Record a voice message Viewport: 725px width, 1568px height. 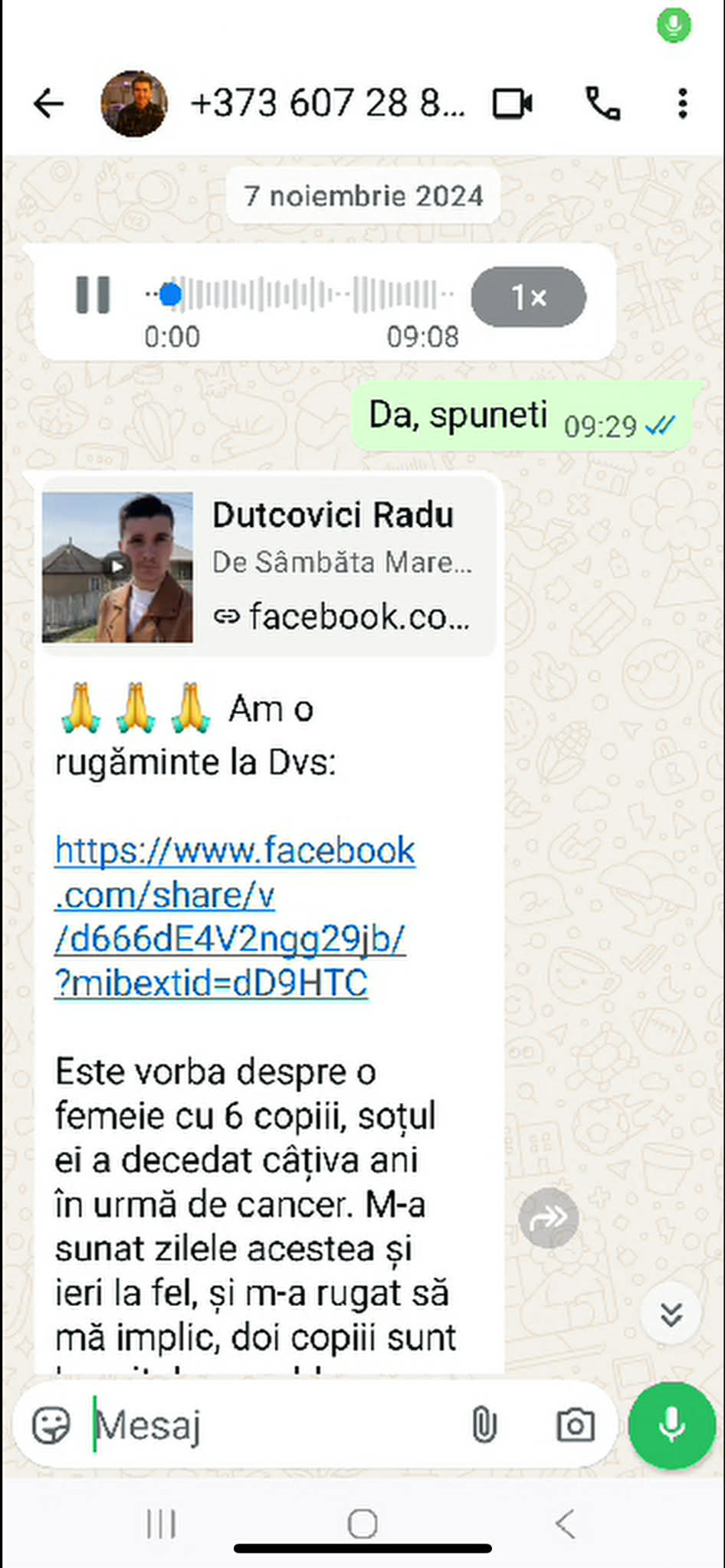672,1426
